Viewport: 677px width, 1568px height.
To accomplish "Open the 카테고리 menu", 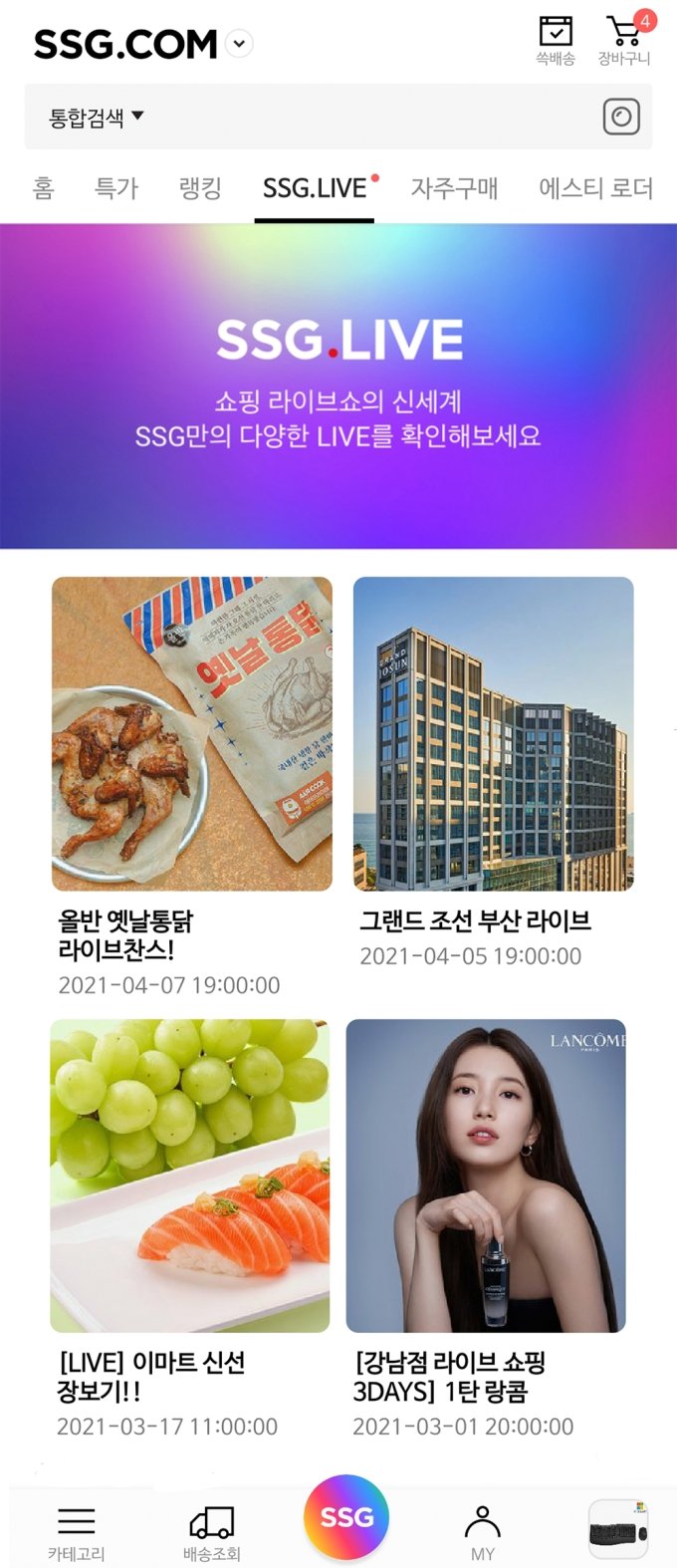I will coord(76,1531).
